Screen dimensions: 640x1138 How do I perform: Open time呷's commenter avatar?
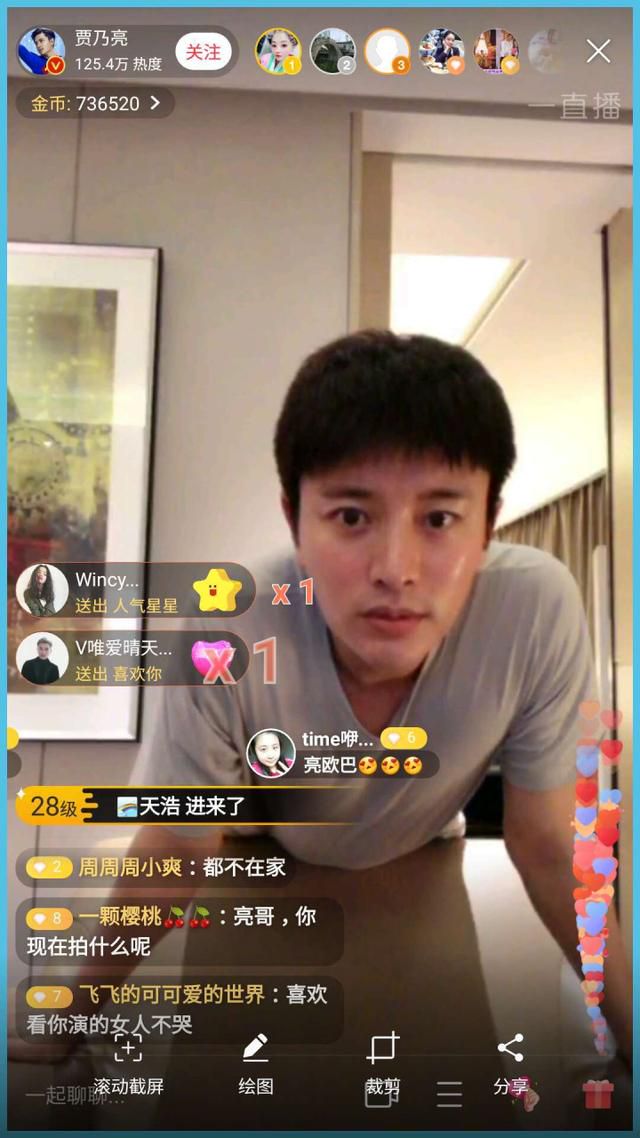(271, 753)
